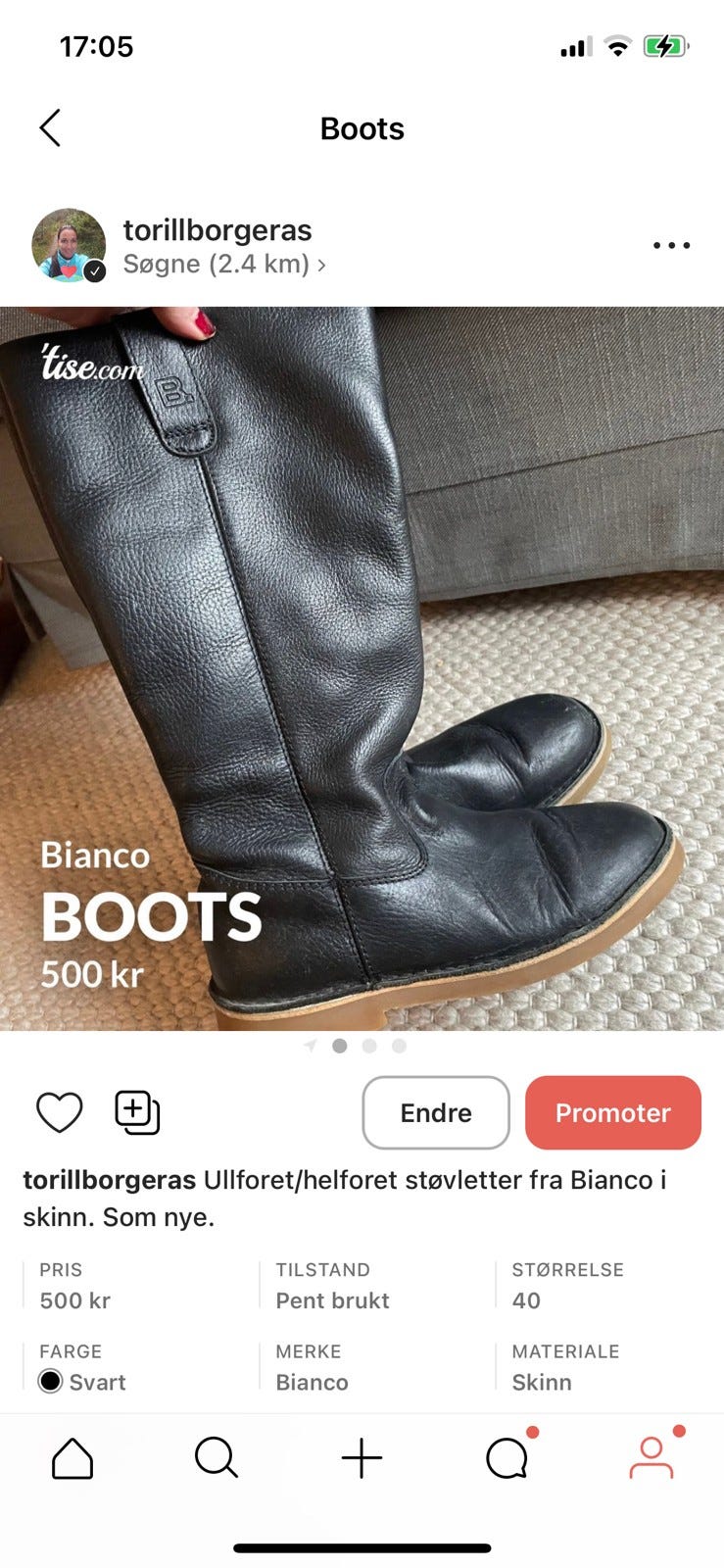This screenshot has height=1568, width=724.
Task: Tap the Endre button to edit listing
Action: click(435, 1112)
